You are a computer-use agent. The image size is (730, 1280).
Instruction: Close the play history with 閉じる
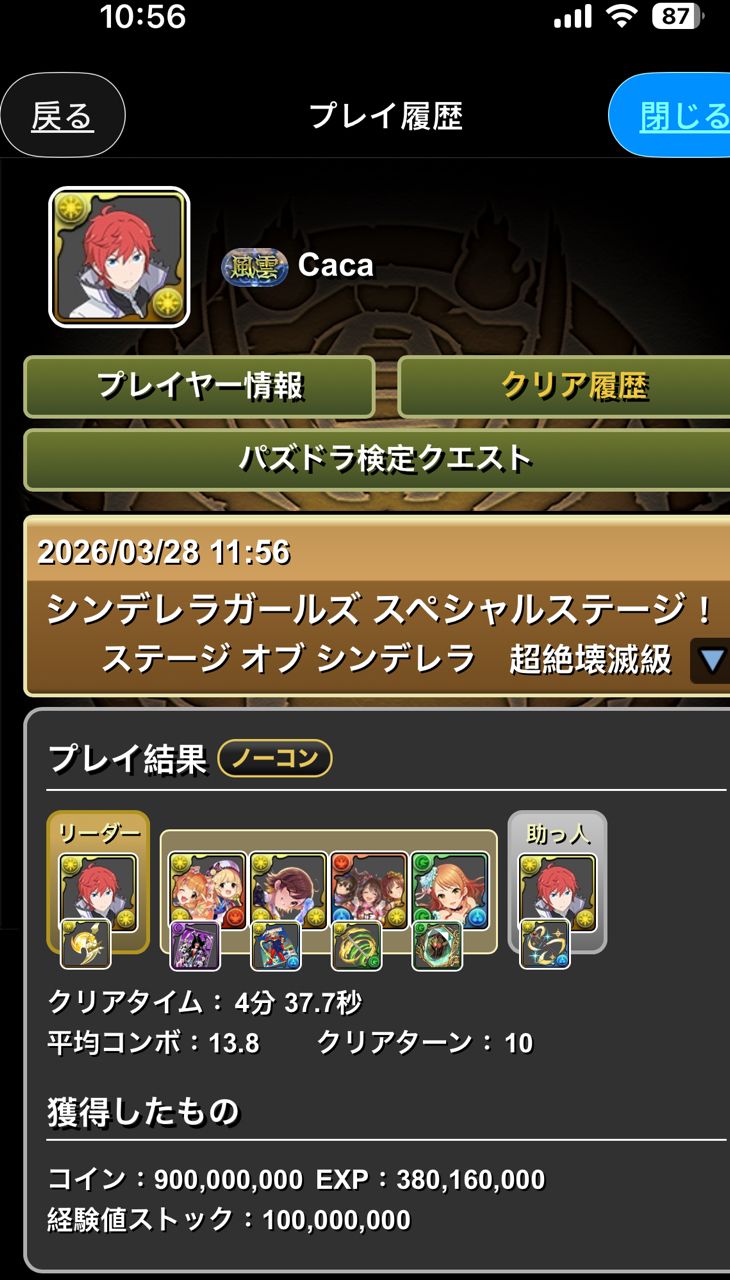tap(680, 117)
